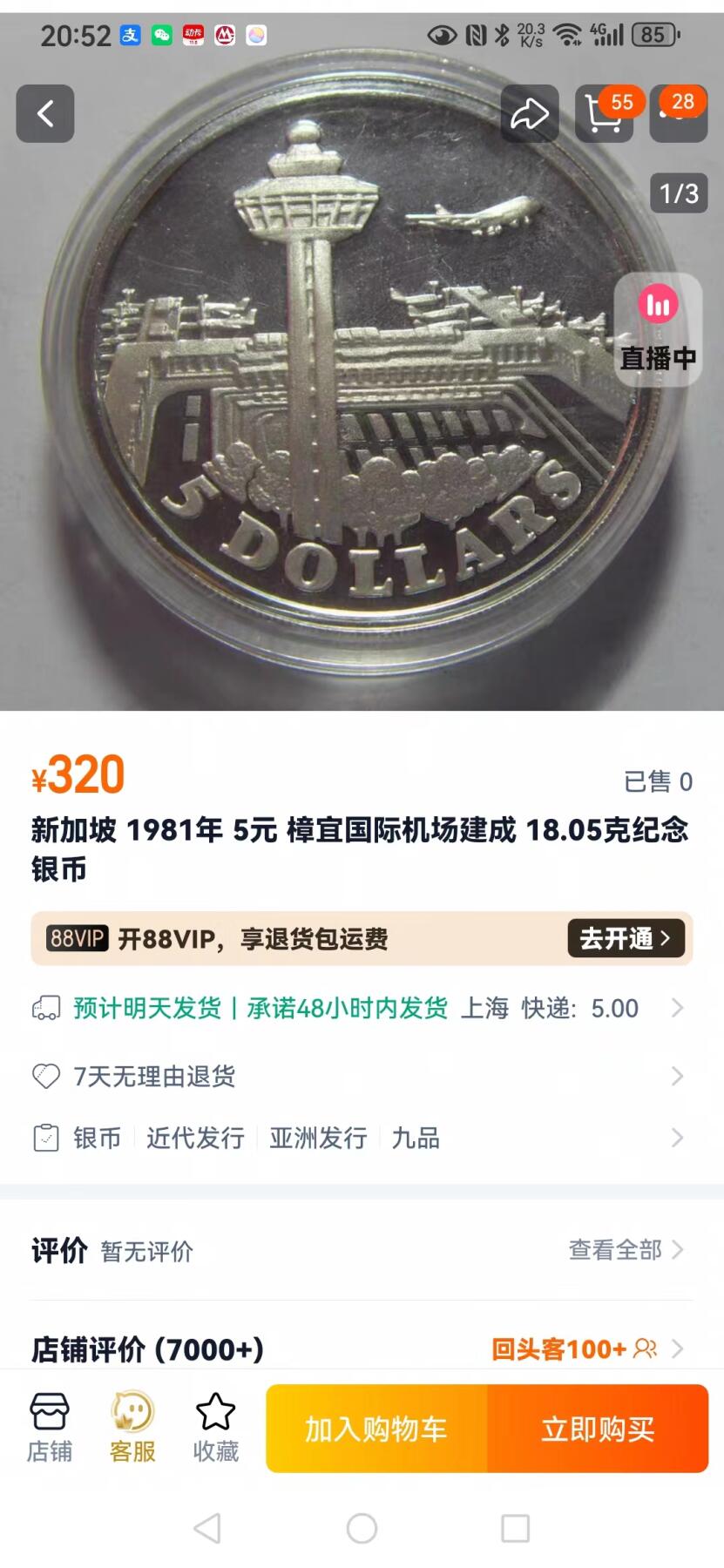724x1568 pixels.
Task: Tap the share arrow icon
Action: [x=530, y=114]
